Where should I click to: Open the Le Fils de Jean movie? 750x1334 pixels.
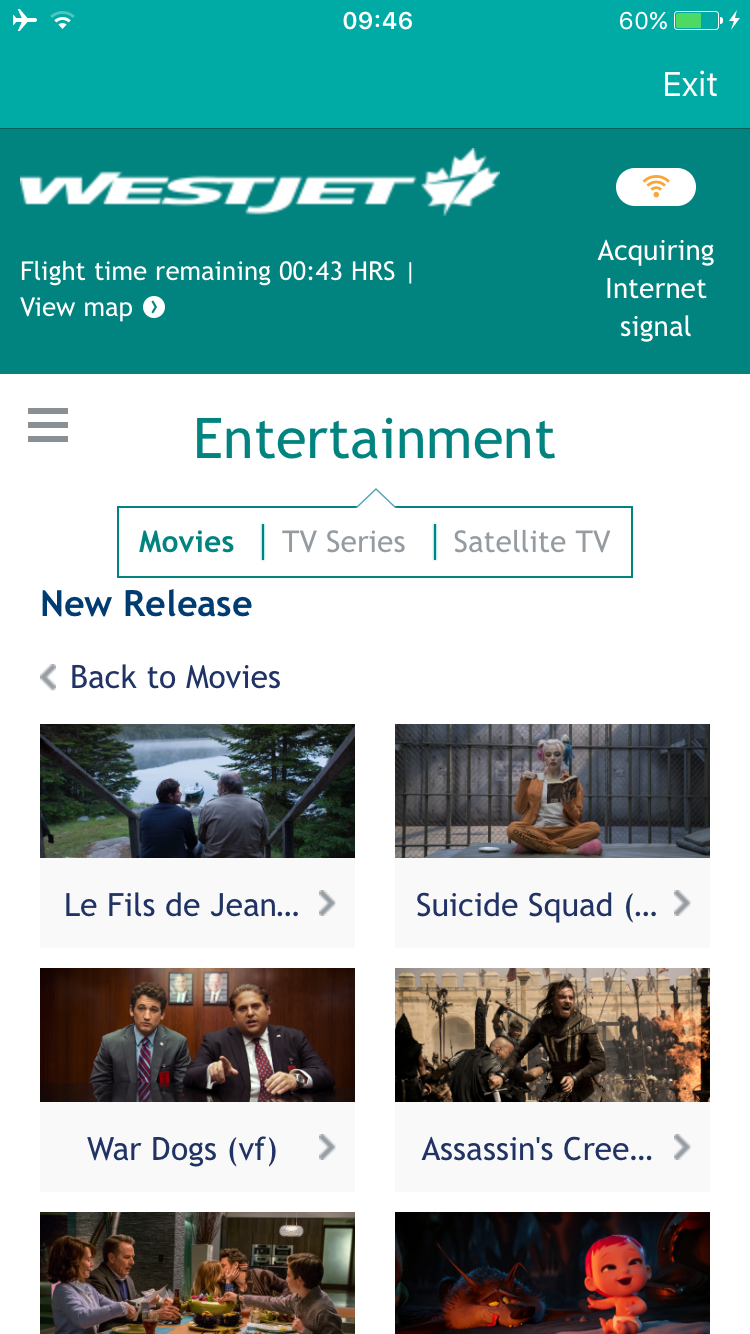coord(197,835)
